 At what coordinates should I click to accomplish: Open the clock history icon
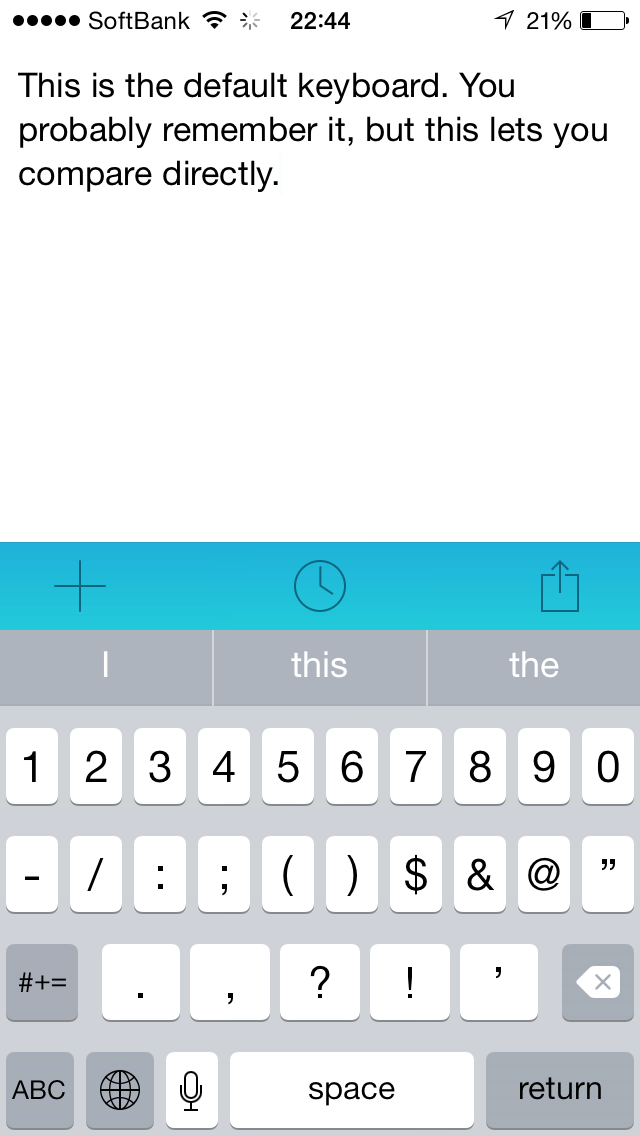320,585
